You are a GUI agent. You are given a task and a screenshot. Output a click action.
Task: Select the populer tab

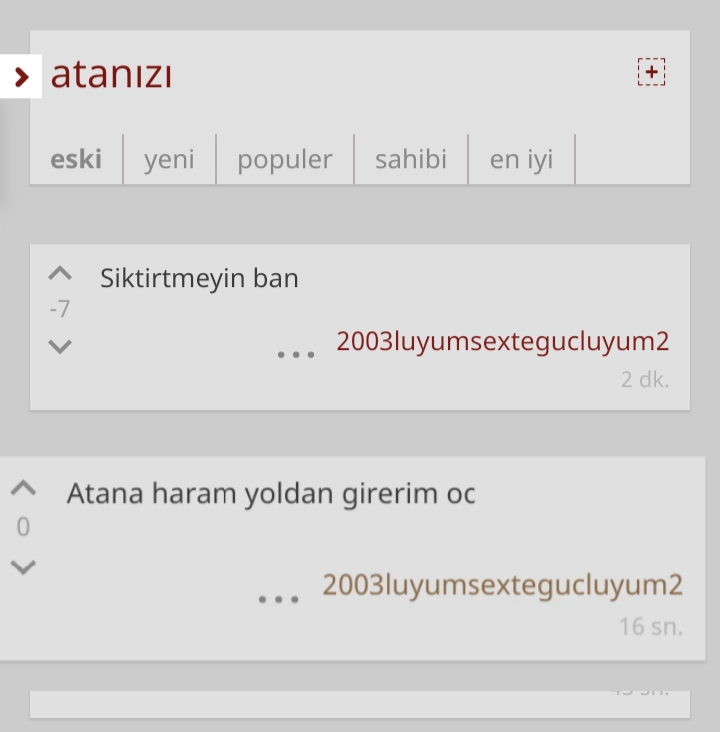point(285,159)
